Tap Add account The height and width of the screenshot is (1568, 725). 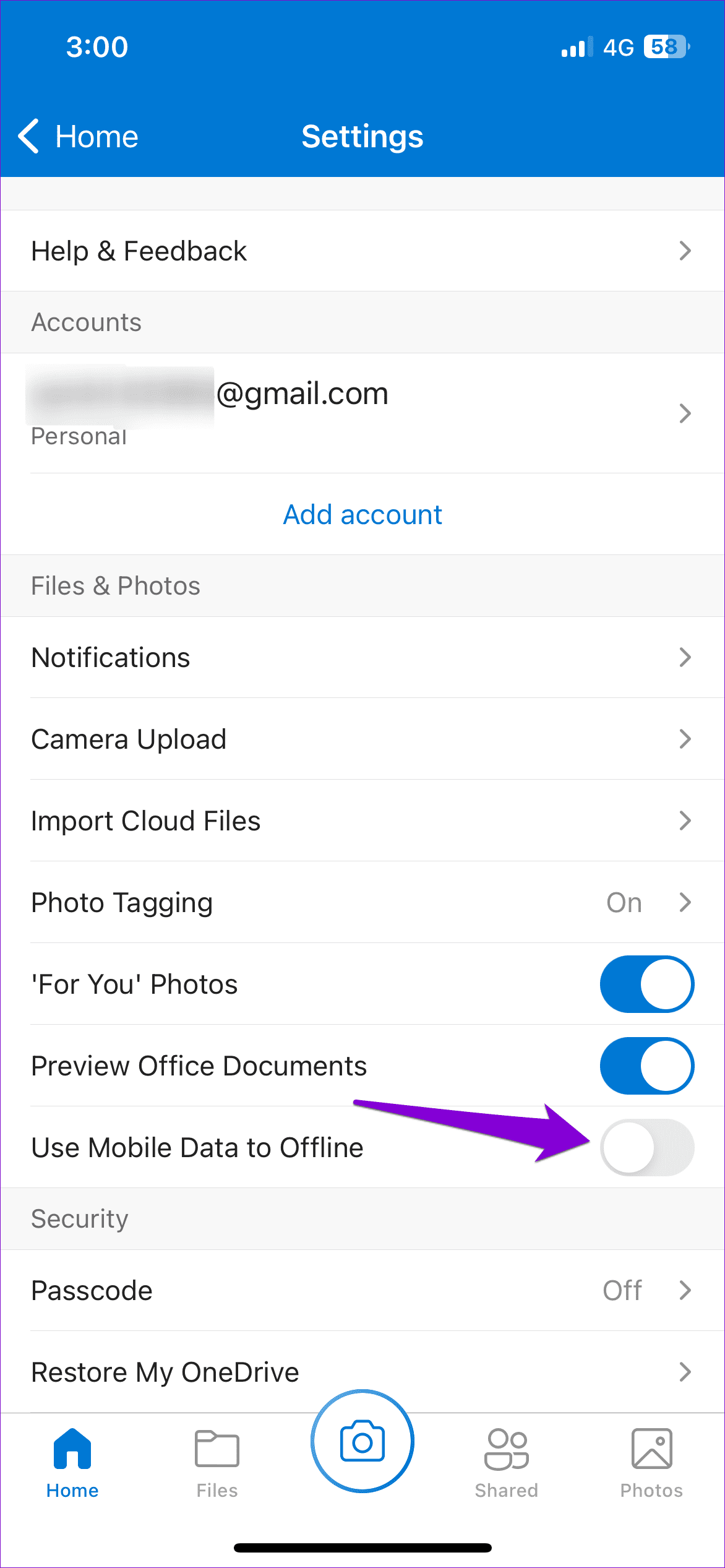(x=362, y=514)
